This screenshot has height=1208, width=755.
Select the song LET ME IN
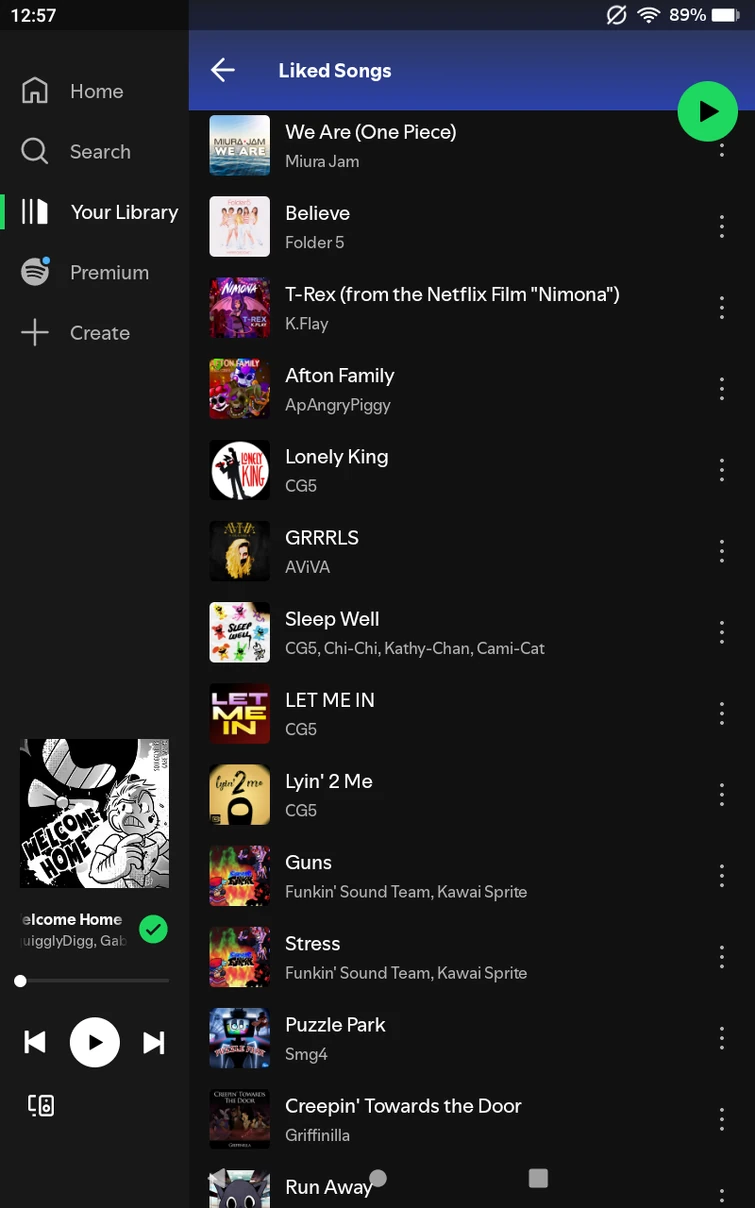click(400, 713)
